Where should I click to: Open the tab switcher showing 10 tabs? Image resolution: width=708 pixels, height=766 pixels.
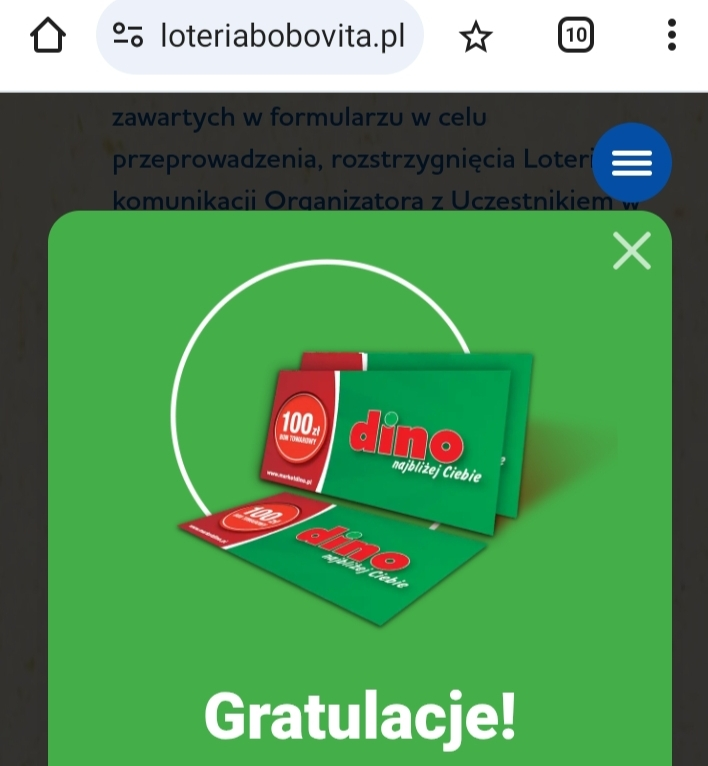click(575, 37)
